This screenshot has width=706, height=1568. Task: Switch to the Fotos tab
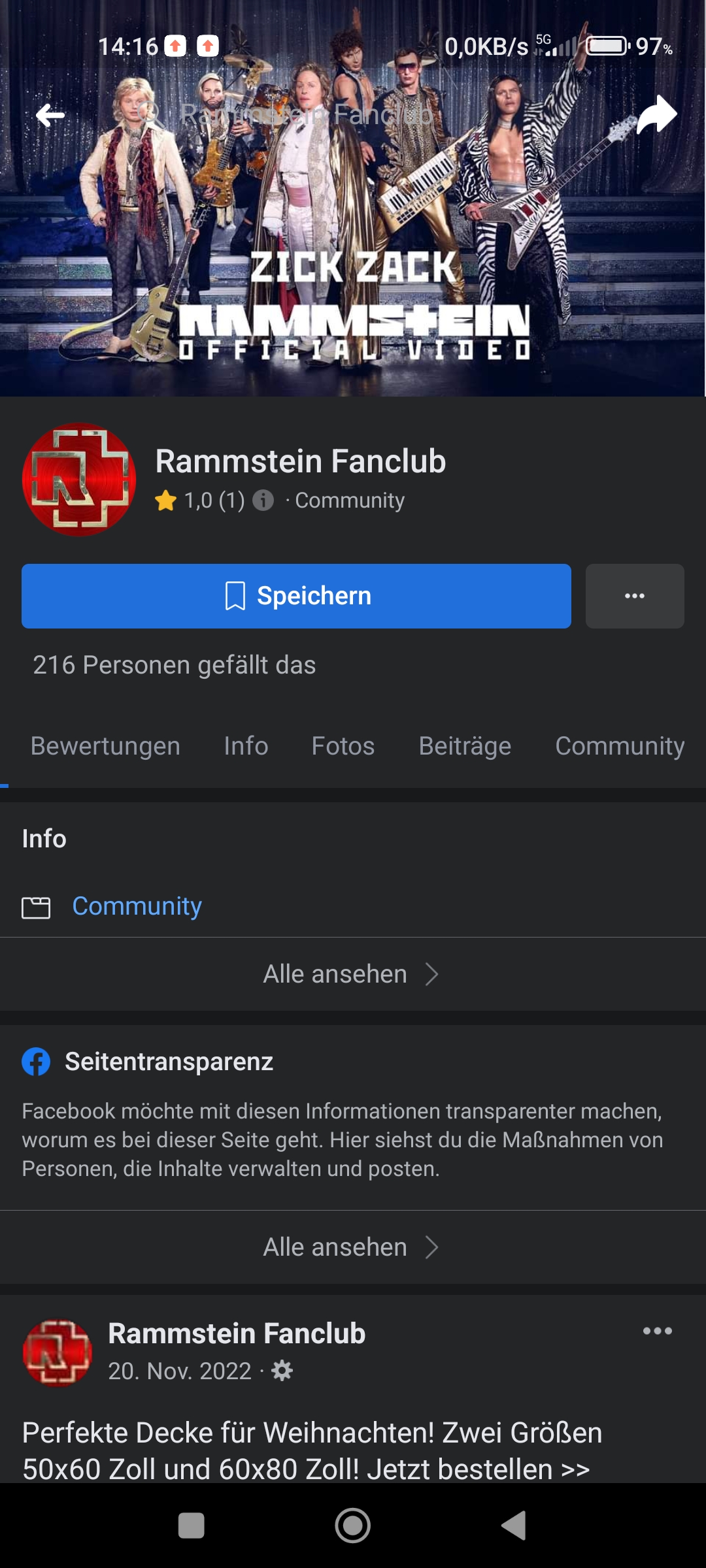343,746
